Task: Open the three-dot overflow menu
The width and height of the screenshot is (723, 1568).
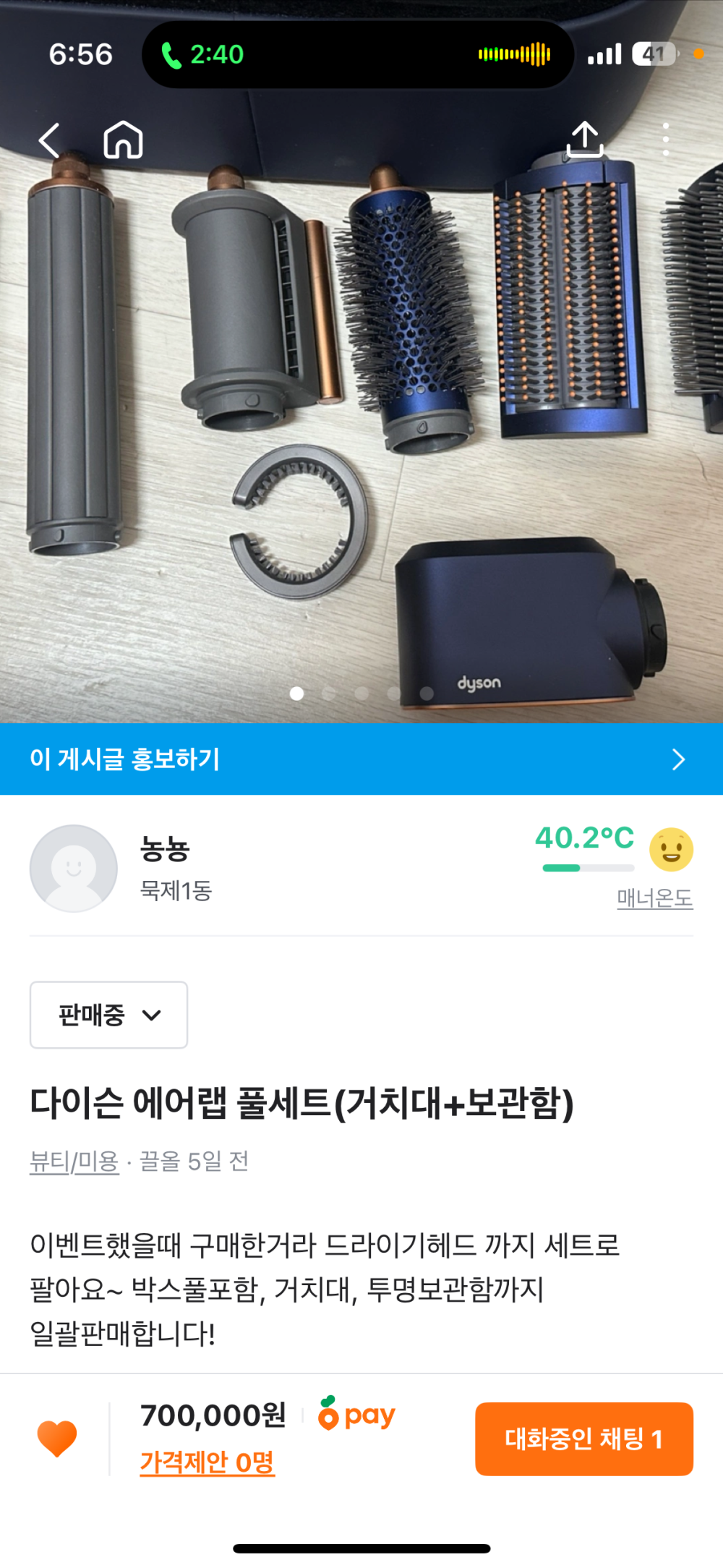Action: [665, 140]
